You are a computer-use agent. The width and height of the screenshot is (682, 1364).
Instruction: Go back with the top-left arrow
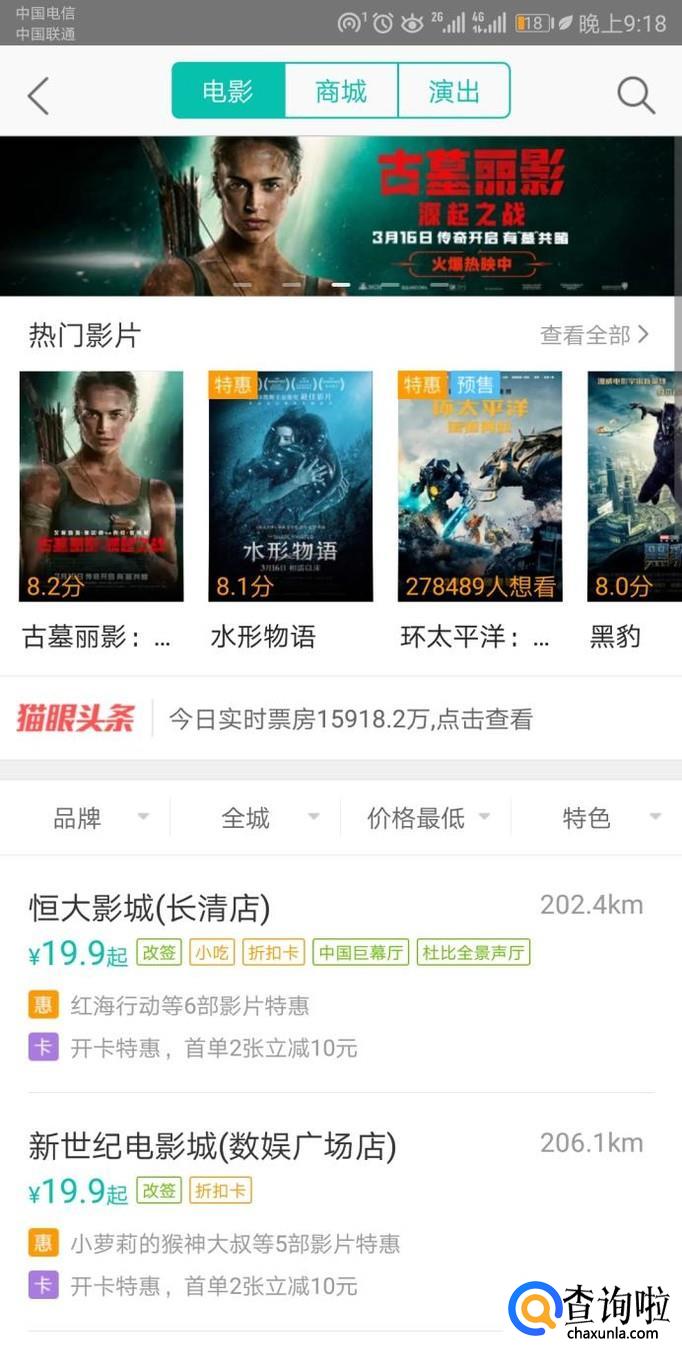pyautogui.click(x=38, y=96)
